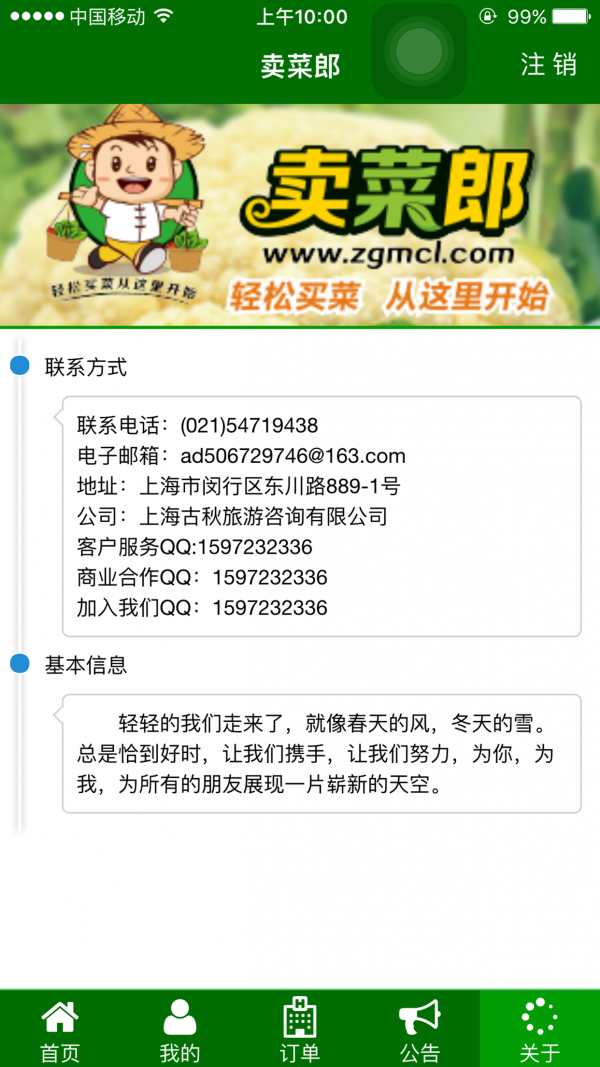Image resolution: width=600 pixels, height=1067 pixels.
Task: Tap the AssistiveTouch floating button
Action: [419, 50]
